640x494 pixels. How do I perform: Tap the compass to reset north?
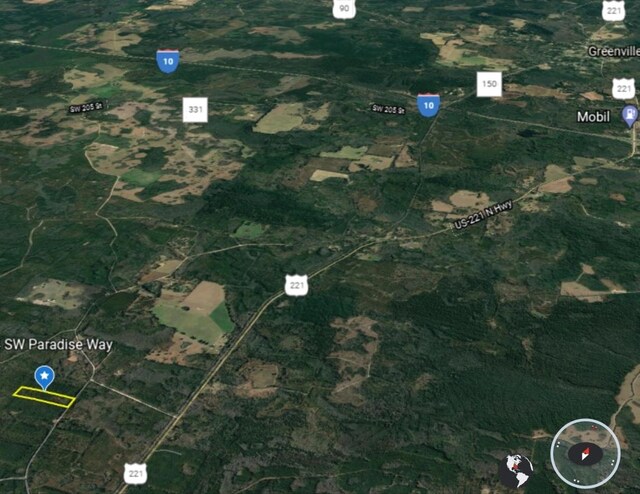(585, 453)
